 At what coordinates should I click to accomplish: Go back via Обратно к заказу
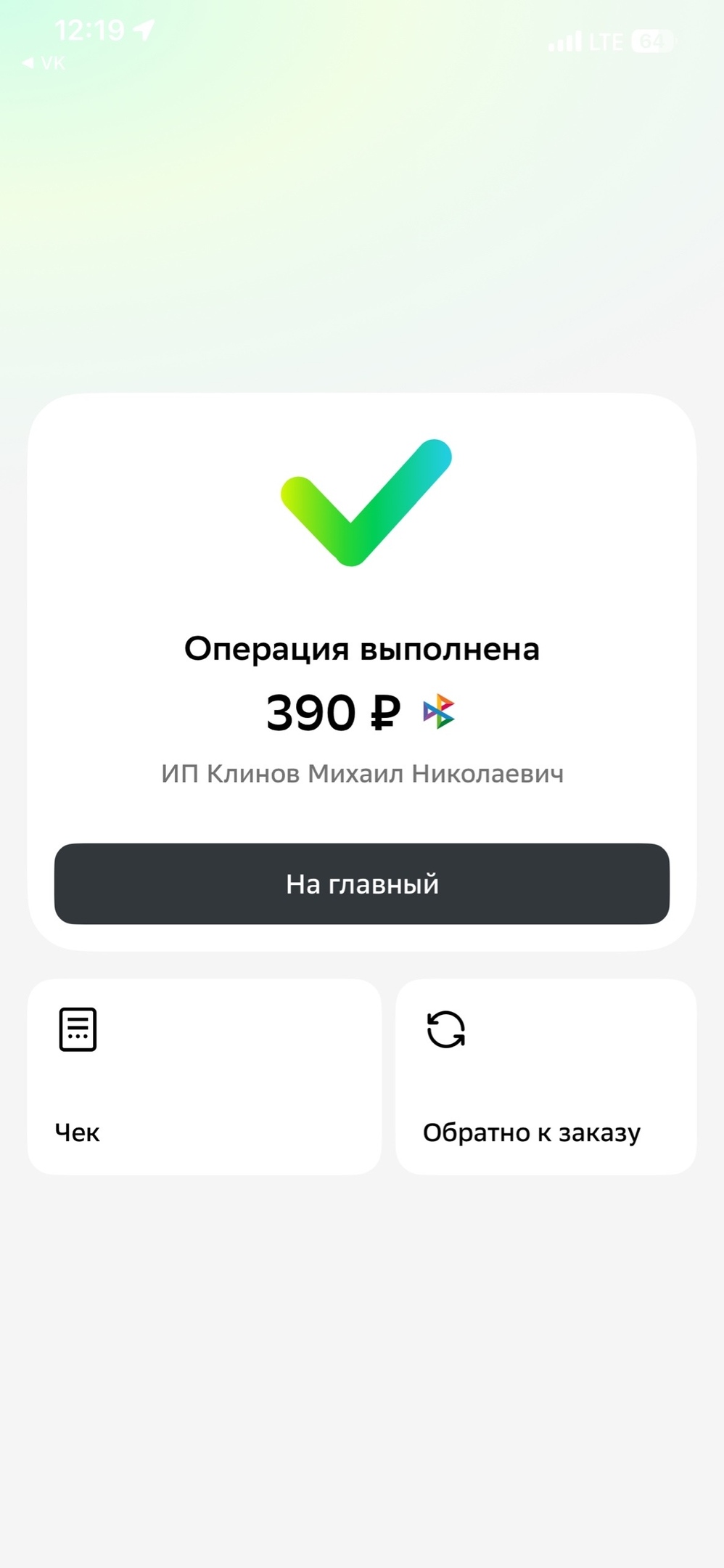(x=546, y=1077)
